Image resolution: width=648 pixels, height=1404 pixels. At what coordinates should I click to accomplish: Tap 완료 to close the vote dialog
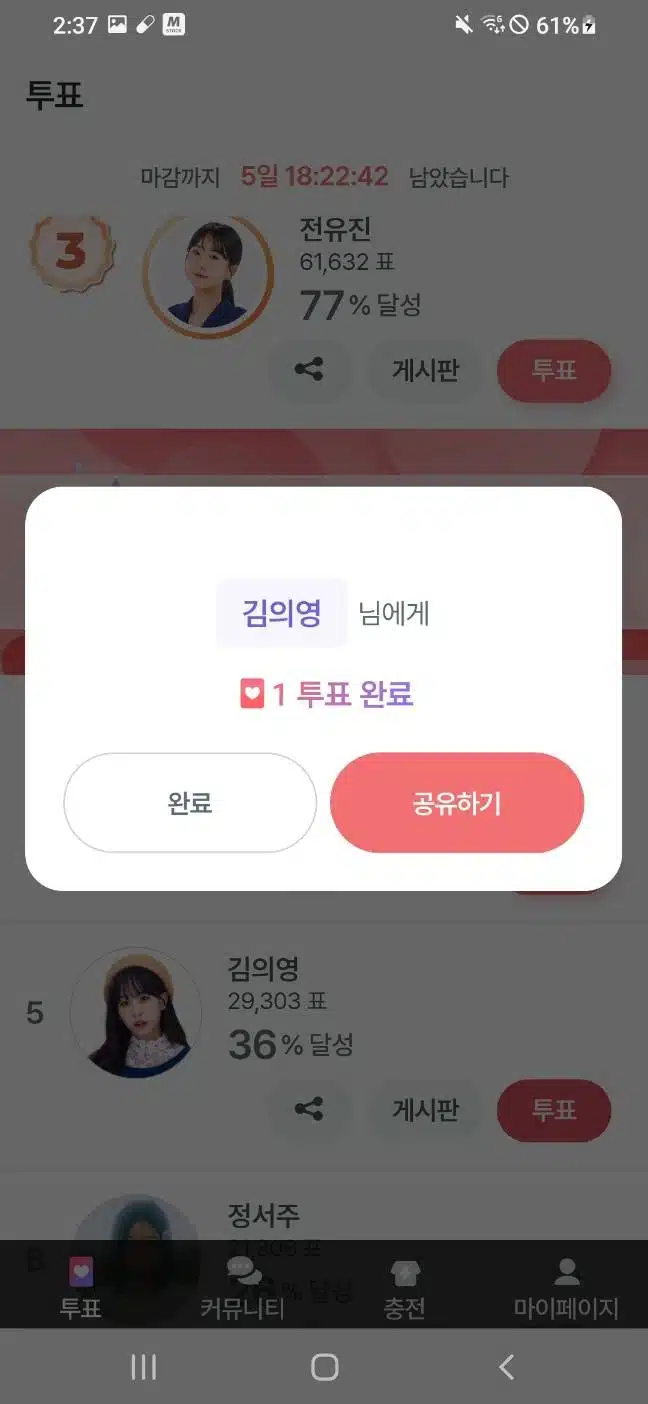(x=190, y=803)
